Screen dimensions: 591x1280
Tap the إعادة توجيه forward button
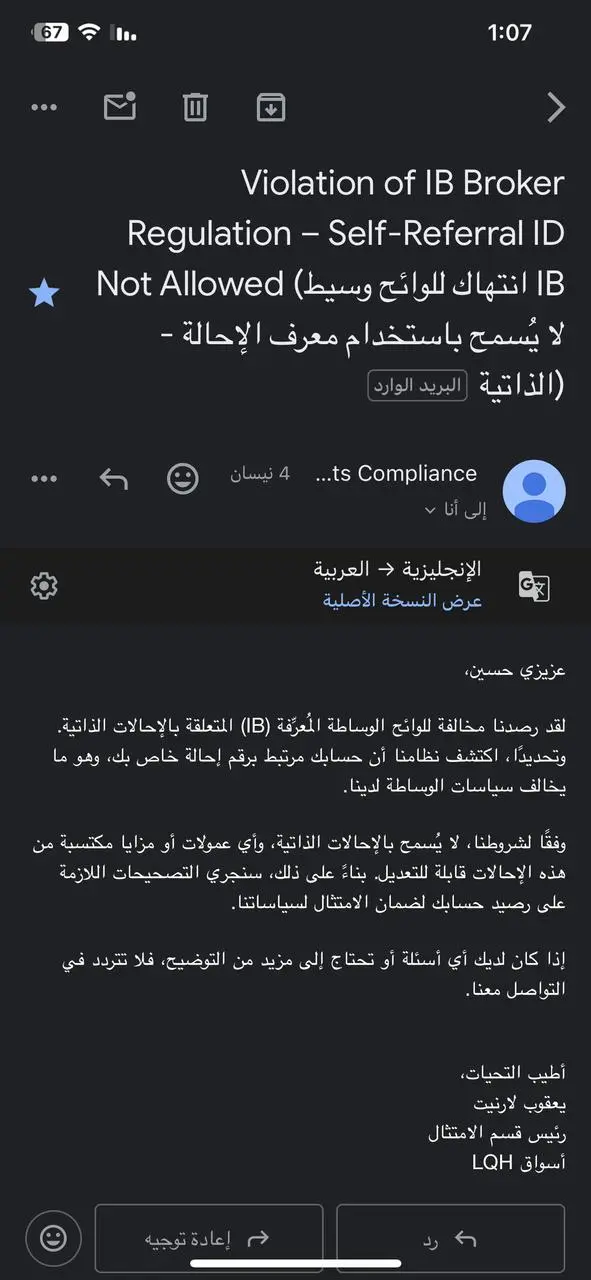(208, 1239)
